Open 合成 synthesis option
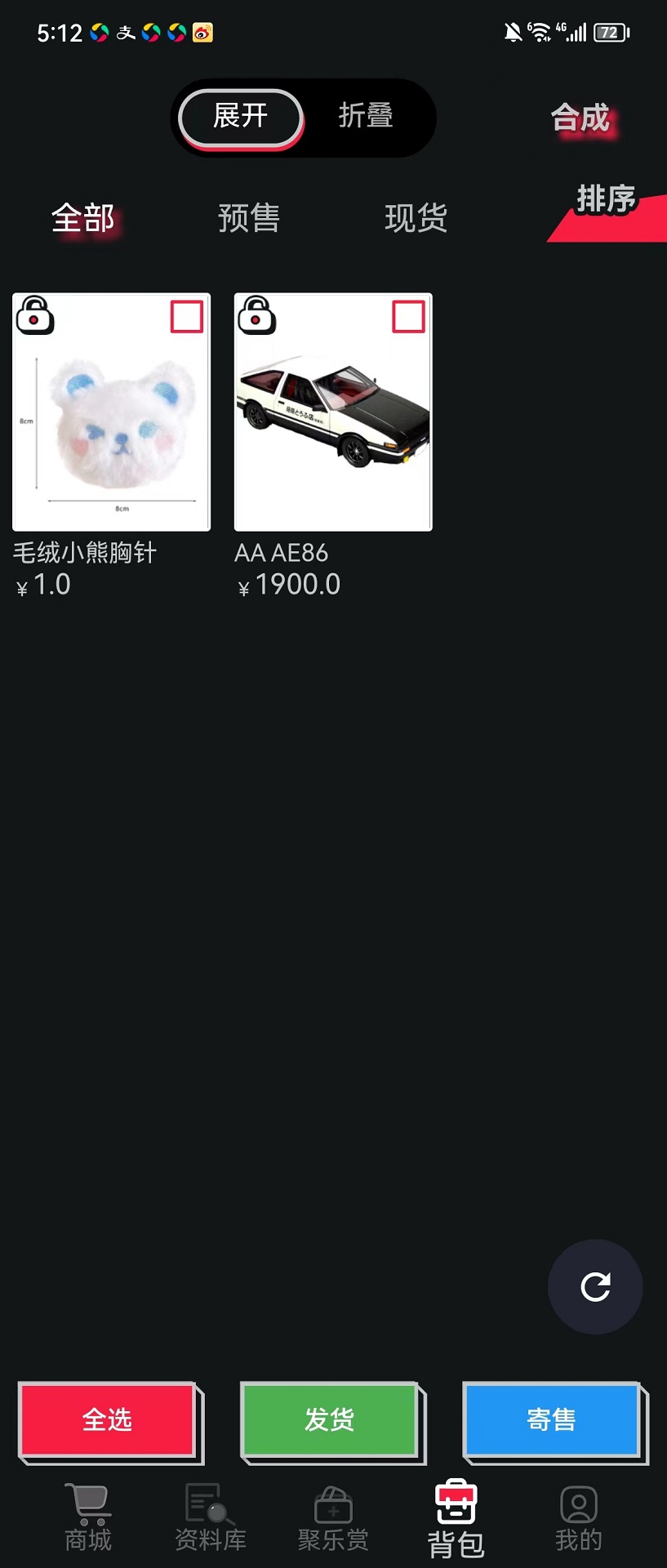The width and height of the screenshot is (667, 1568). [x=580, y=118]
